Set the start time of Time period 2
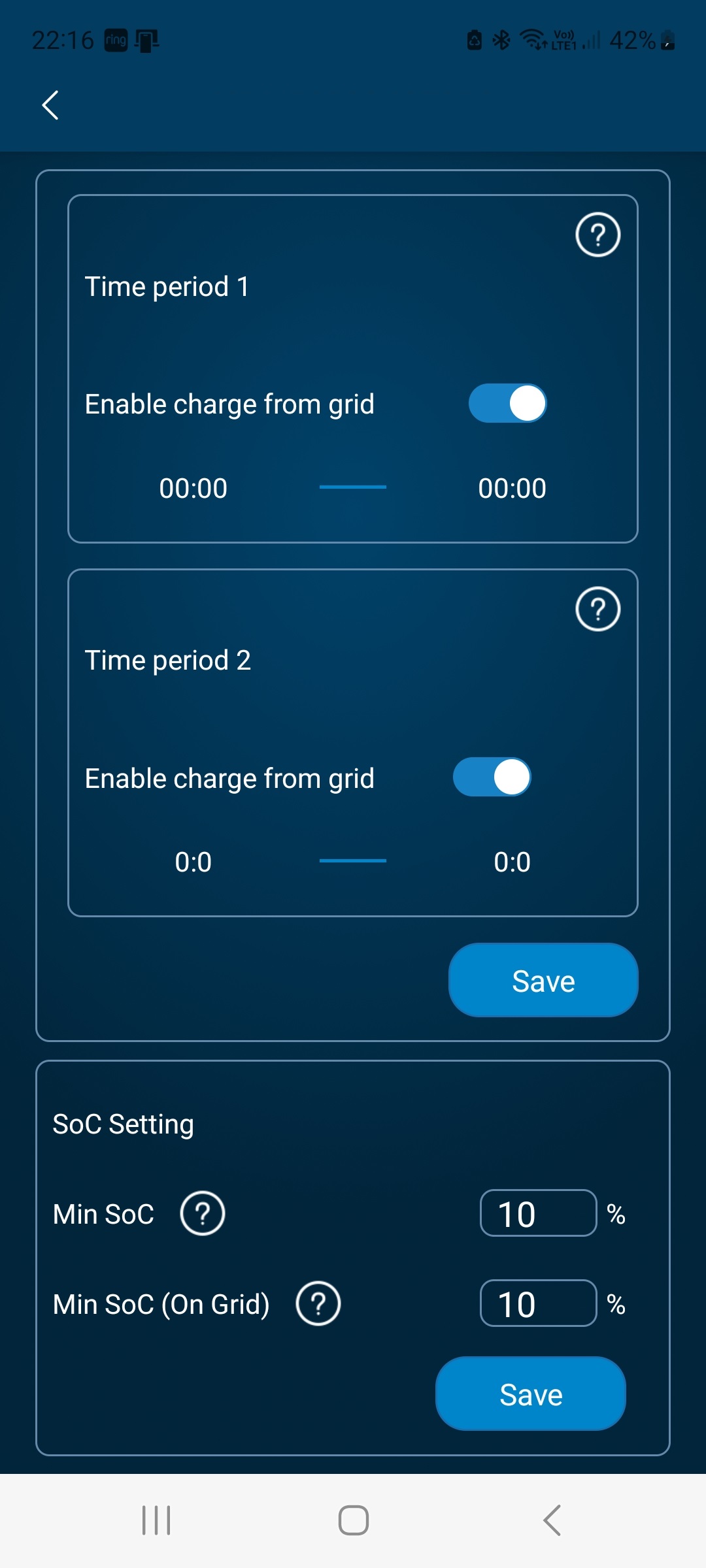The width and height of the screenshot is (706, 1568). (193, 862)
